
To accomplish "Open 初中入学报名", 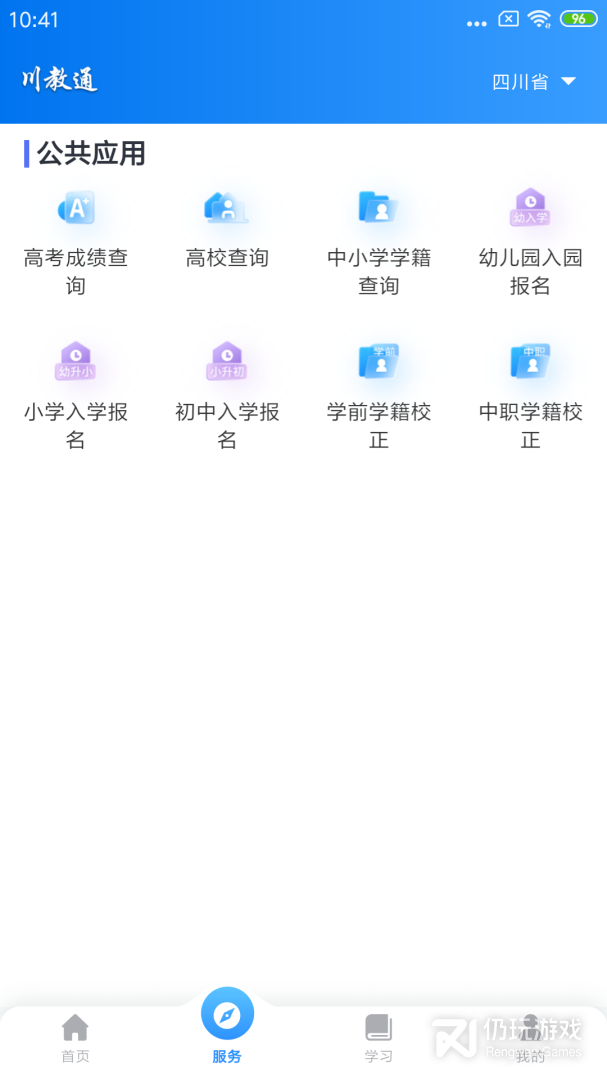I will click(227, 396).
